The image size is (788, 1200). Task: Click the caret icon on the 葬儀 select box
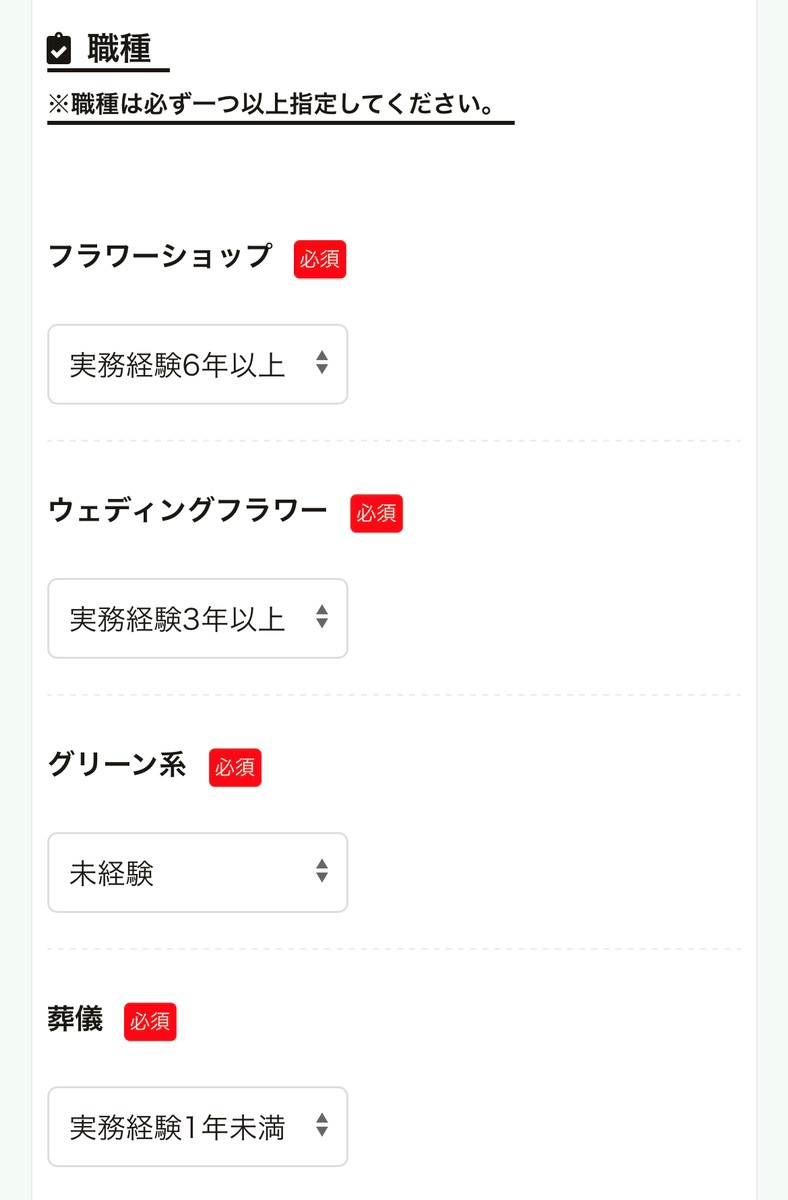[322, 1127]
